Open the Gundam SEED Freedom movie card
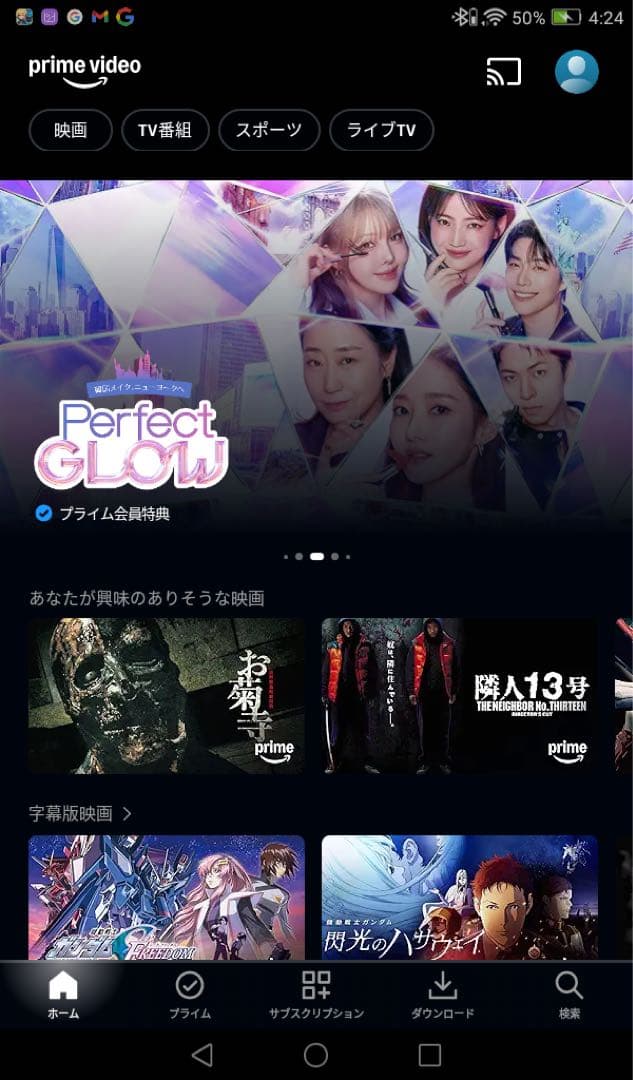 point(167,897)
